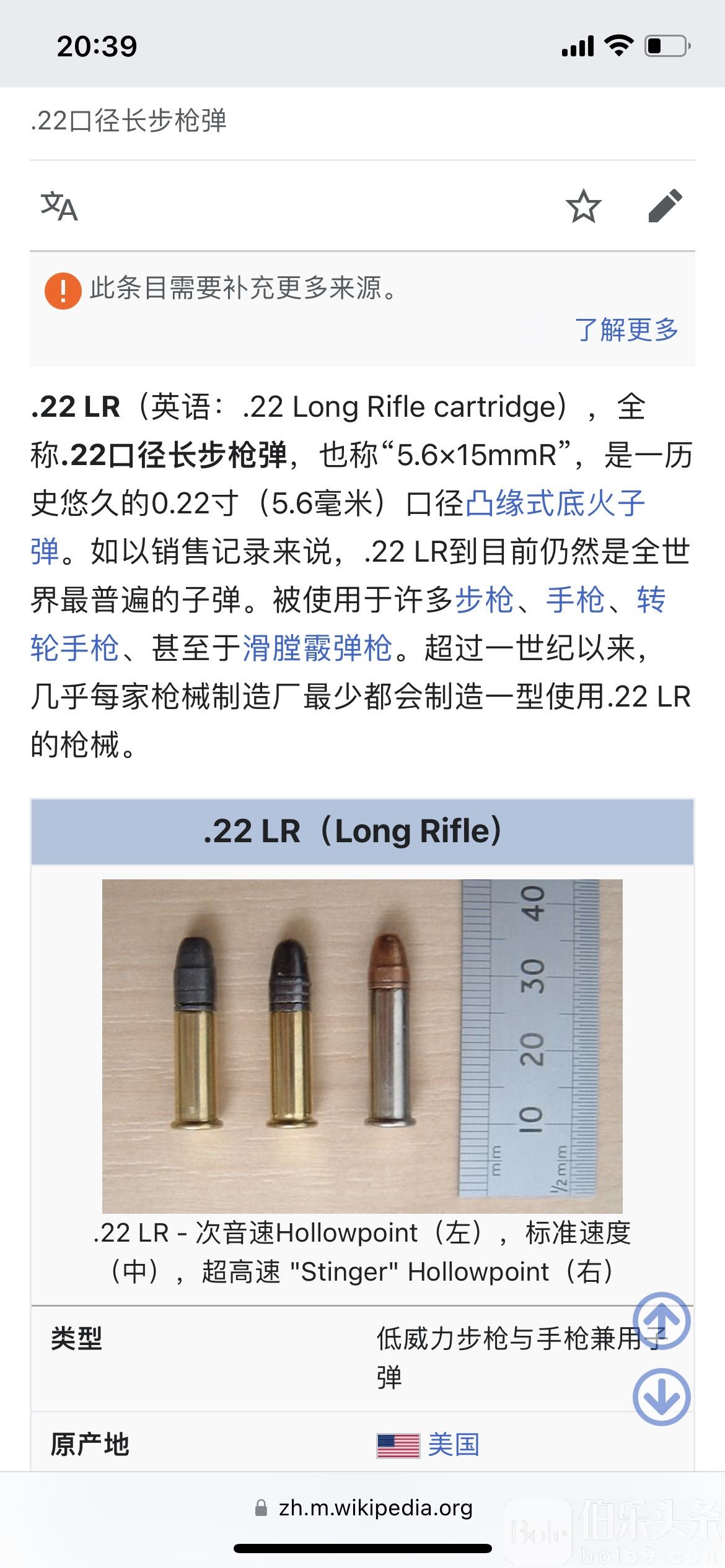Jump to page bottom with down arrow

pyautogui.click(x=661, y=1397)
